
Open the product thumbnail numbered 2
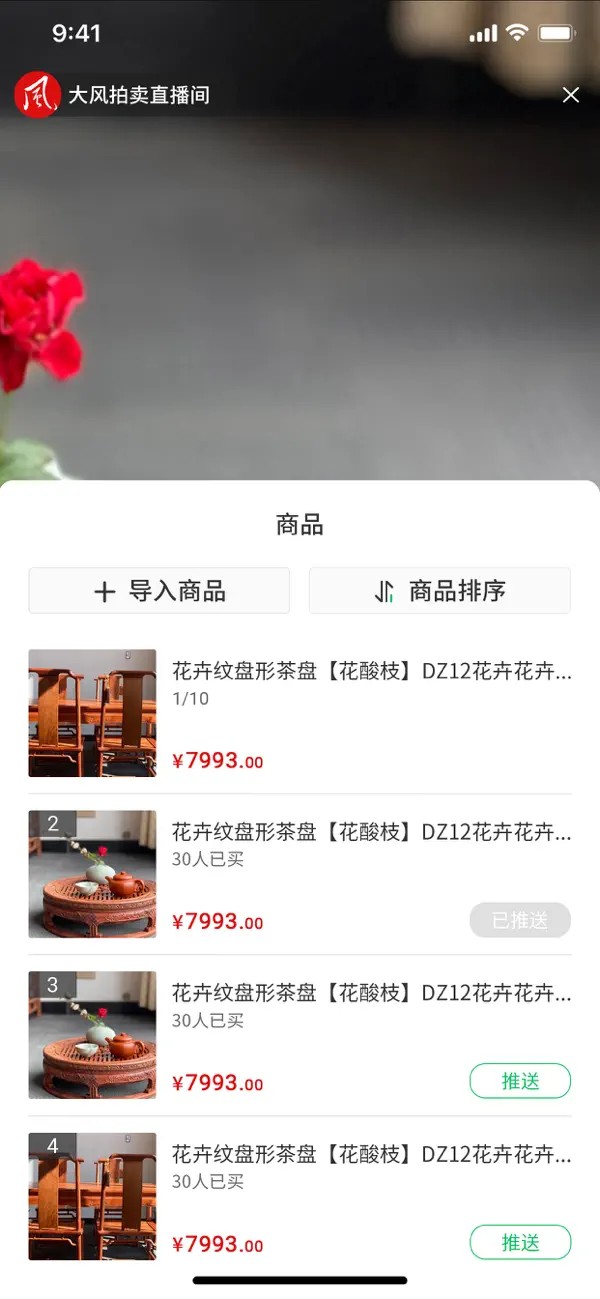pos(92,874)
